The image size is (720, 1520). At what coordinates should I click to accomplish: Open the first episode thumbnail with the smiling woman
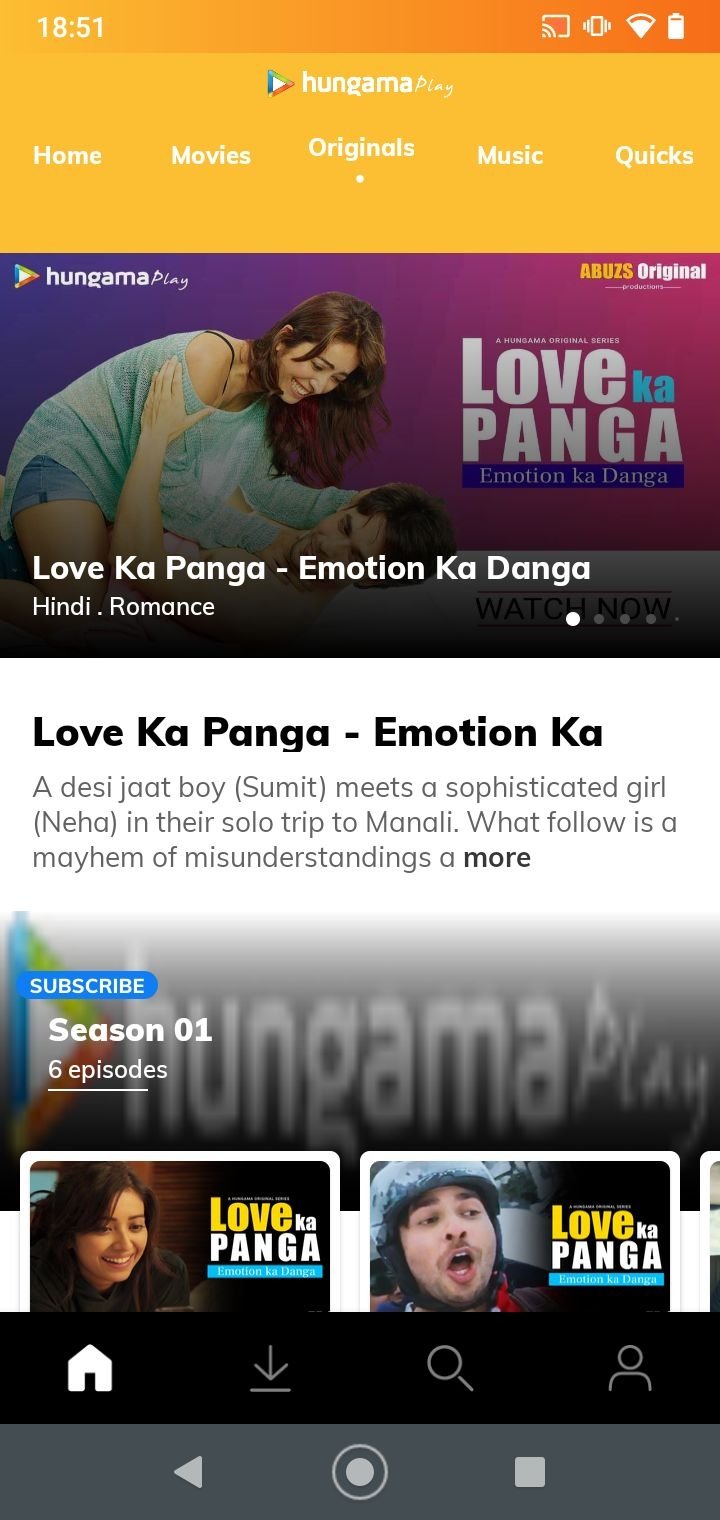tap(180, 1235)
